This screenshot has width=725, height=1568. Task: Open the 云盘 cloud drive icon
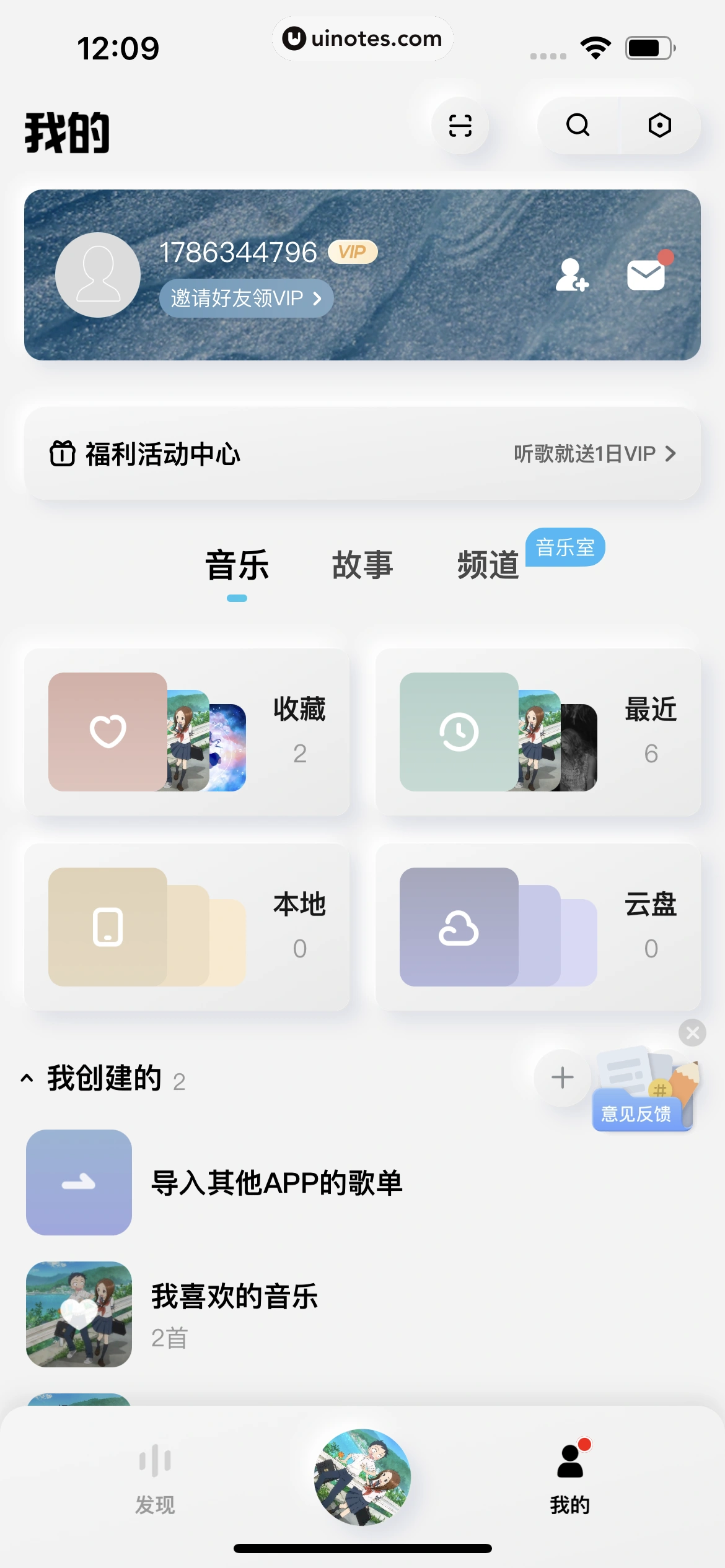point(459,927)
